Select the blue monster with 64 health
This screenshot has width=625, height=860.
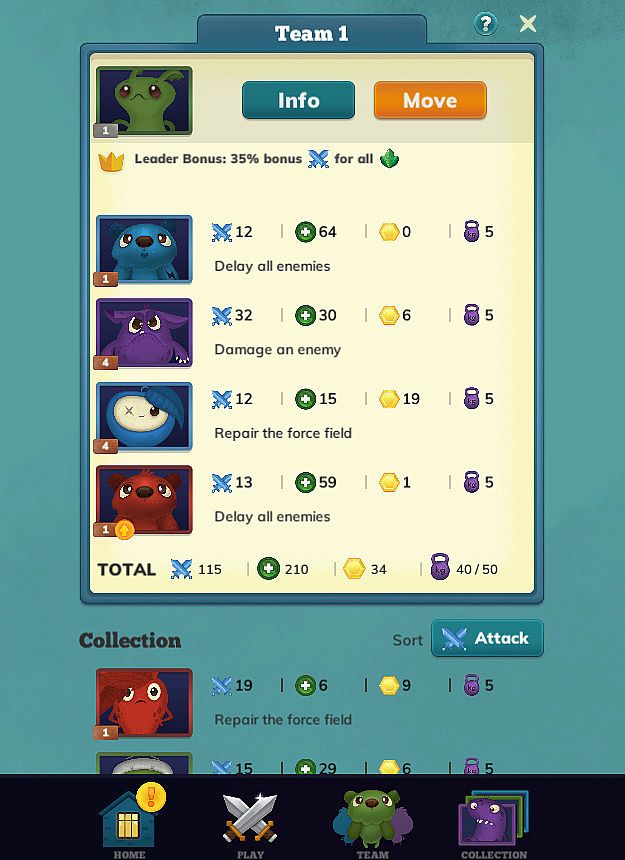click(x=144, y=250)
